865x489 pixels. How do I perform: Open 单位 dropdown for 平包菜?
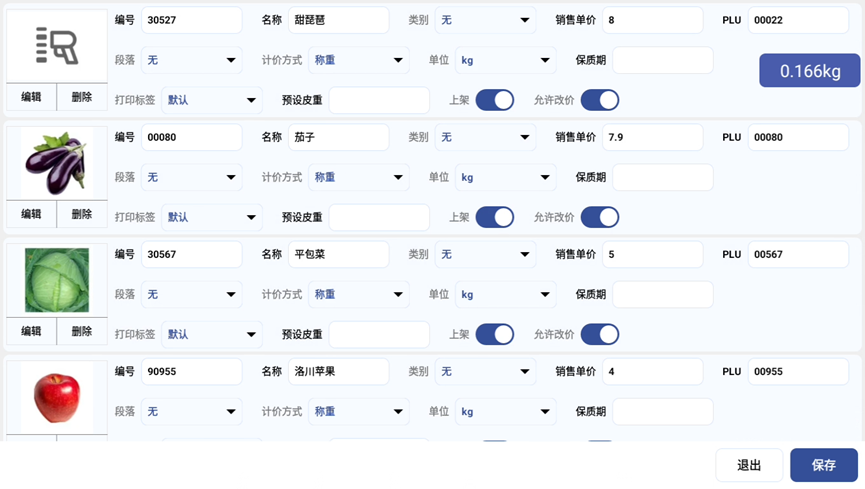(504, 294)
